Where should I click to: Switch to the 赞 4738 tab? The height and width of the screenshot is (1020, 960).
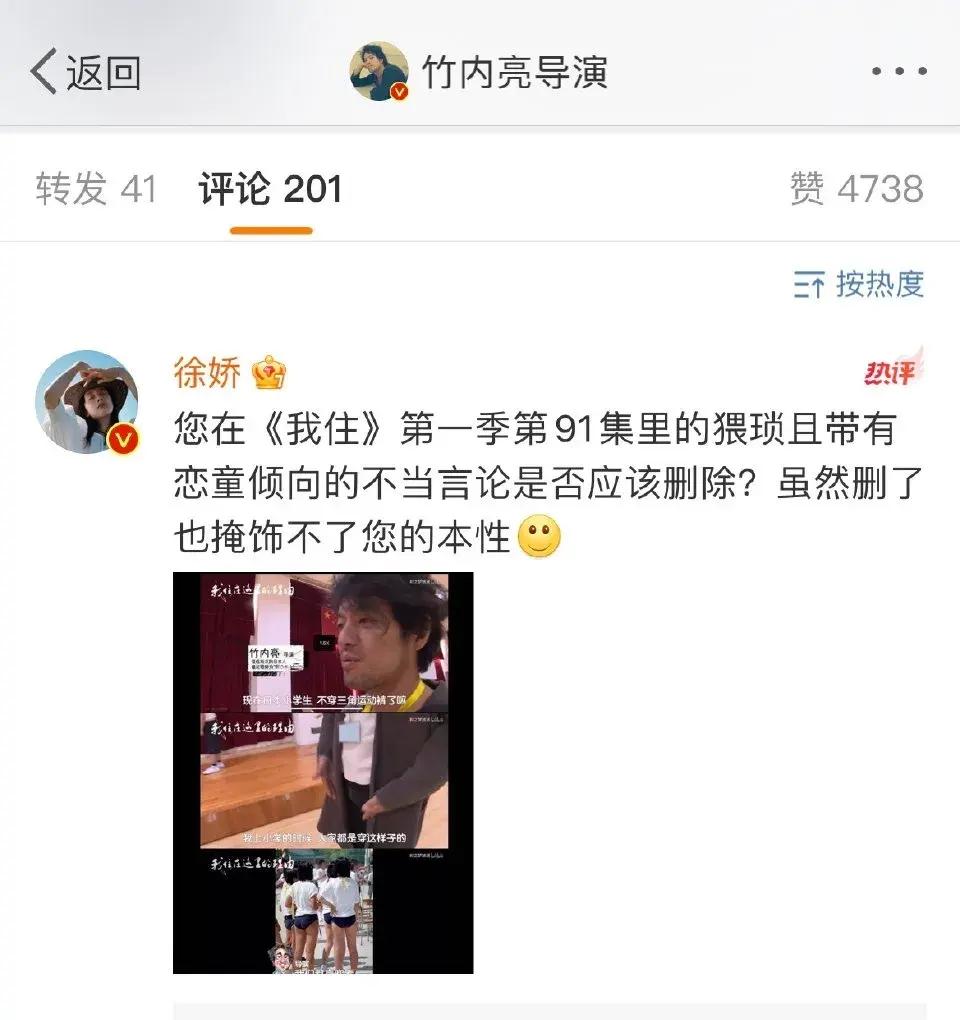(x=856, y=189)
